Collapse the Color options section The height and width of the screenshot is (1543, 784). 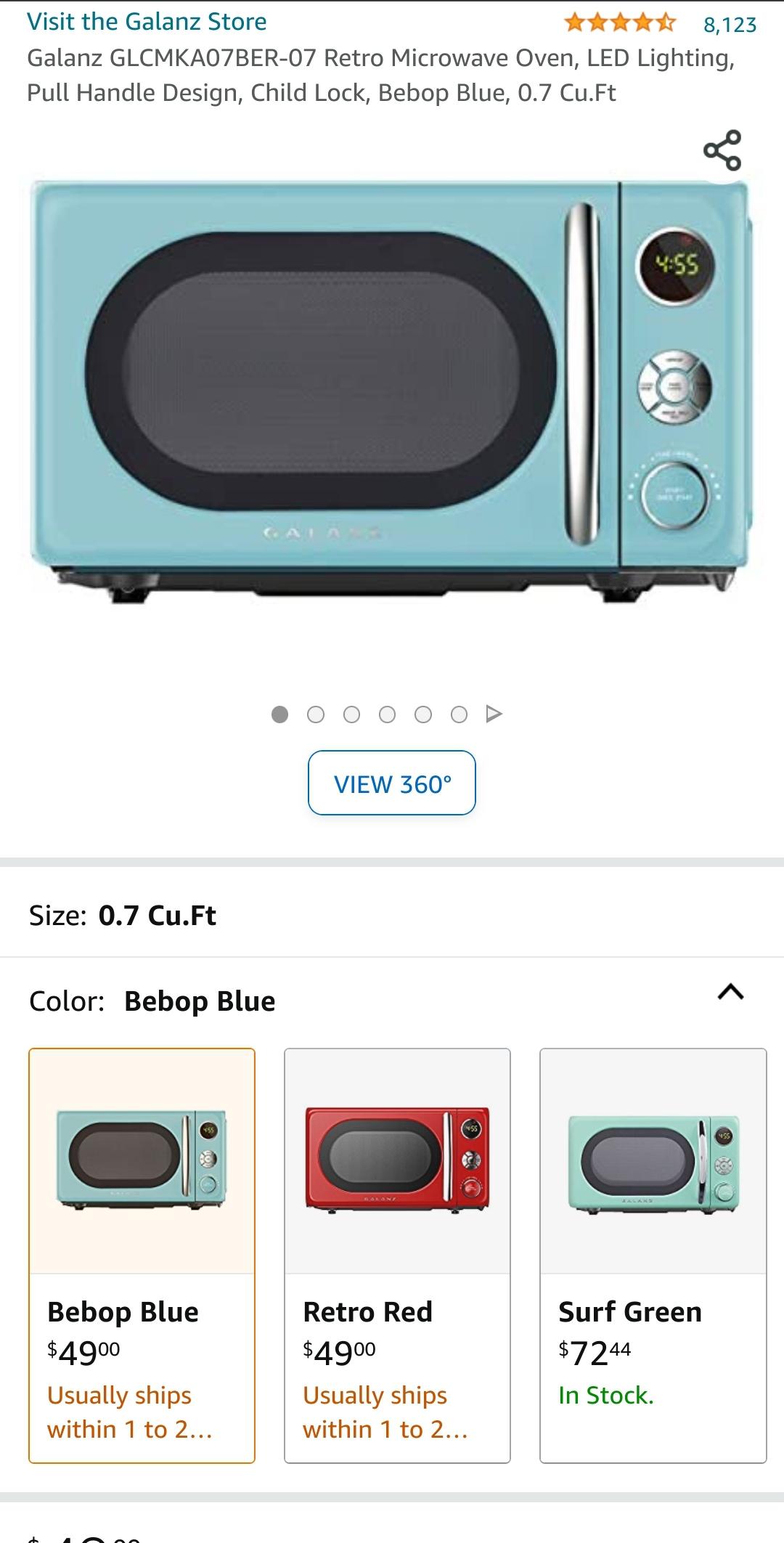coord(730,992)
